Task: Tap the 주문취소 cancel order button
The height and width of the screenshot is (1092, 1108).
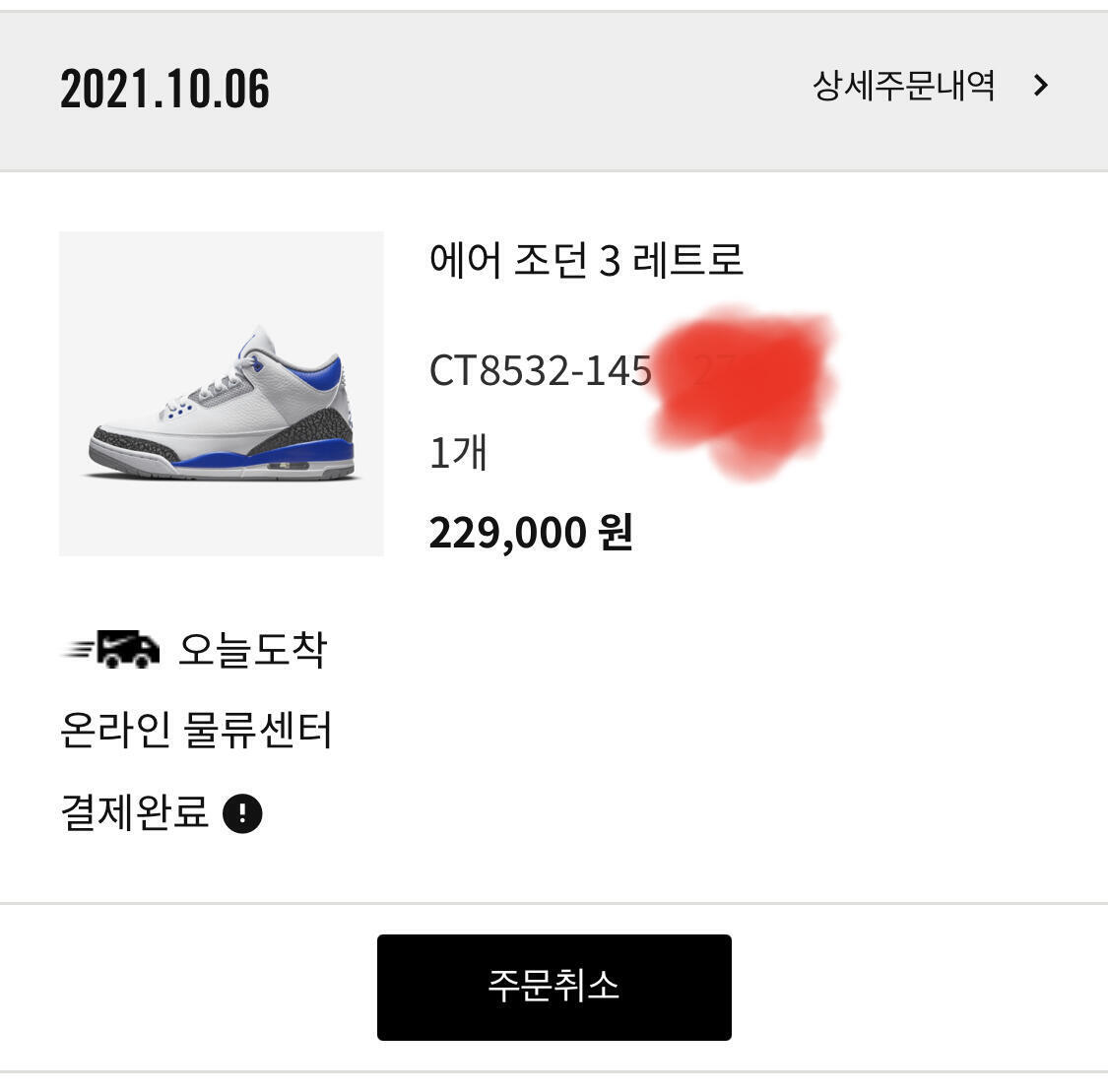Action: coord(554,987)
